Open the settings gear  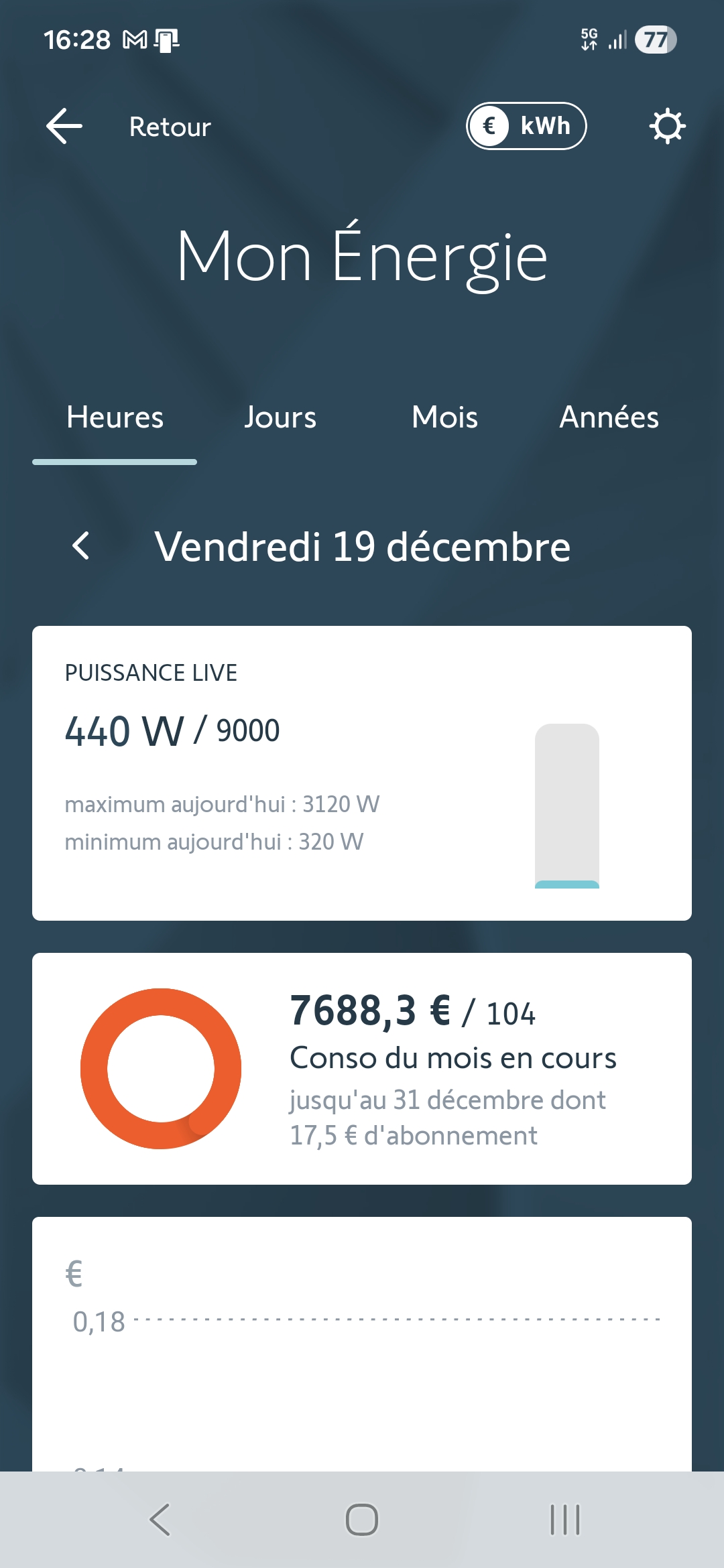(x=667, y=126)
